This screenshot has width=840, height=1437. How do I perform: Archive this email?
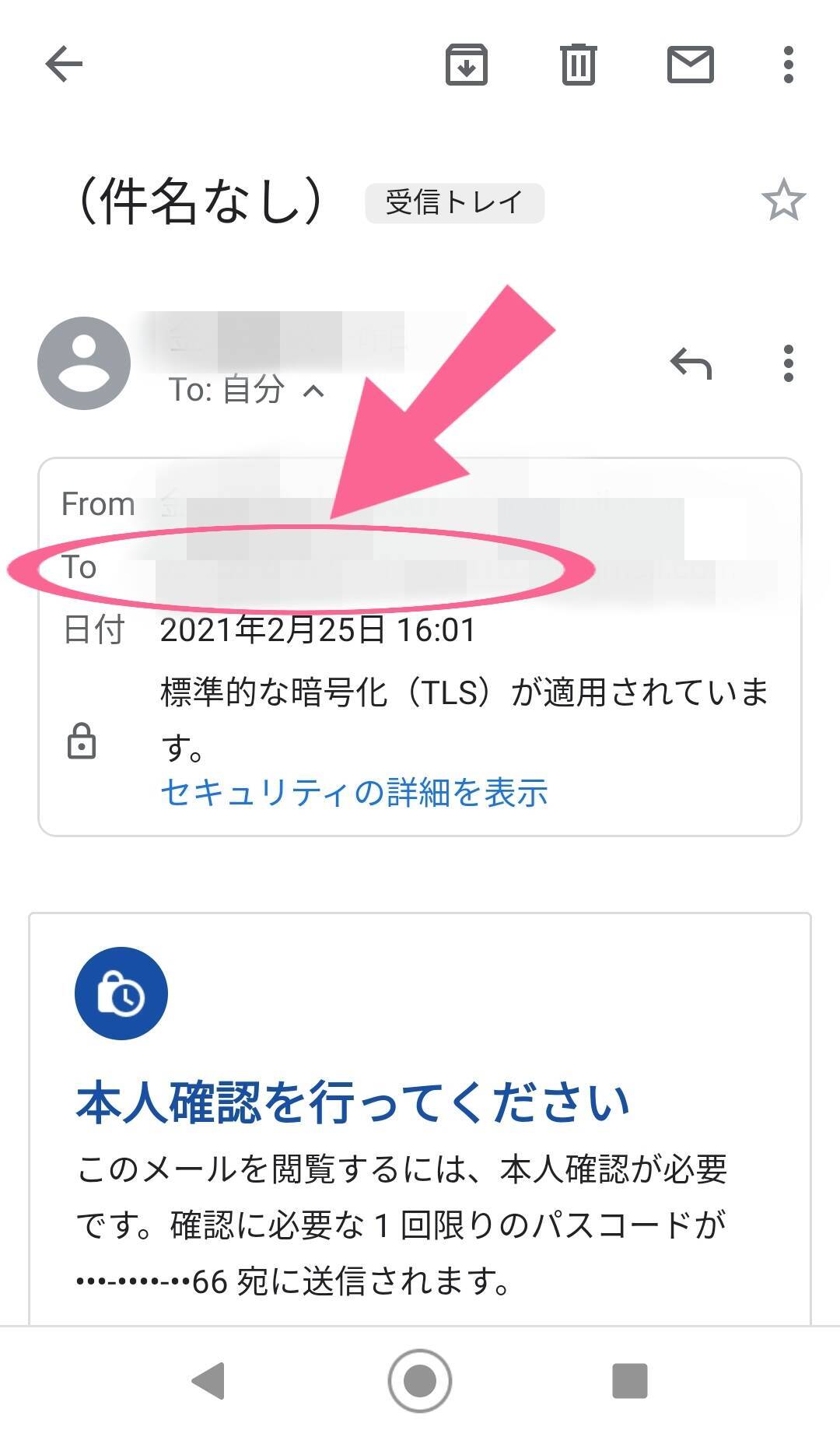(x=466, y=64)
